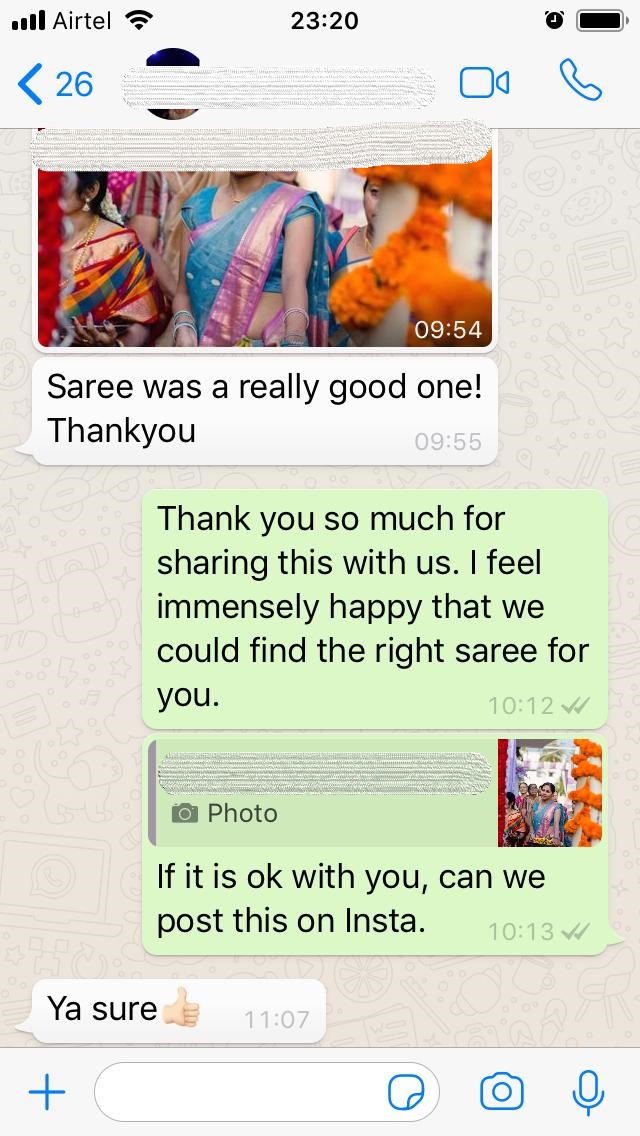
Task: Open the quoted Photo reply
Action: pyautogui.click(x=375, y=793)
